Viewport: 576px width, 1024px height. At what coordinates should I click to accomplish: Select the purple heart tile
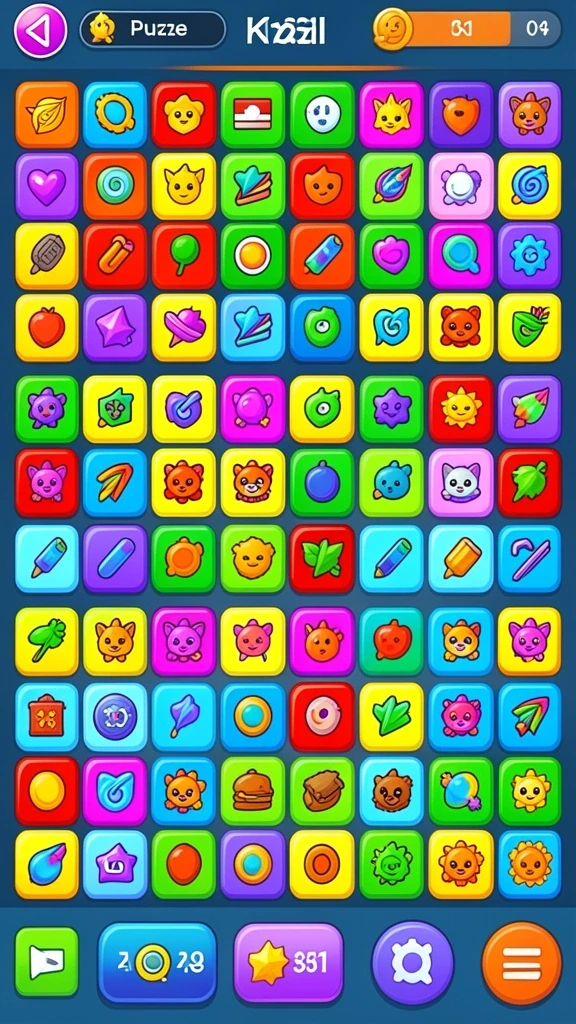pos(46,185)
